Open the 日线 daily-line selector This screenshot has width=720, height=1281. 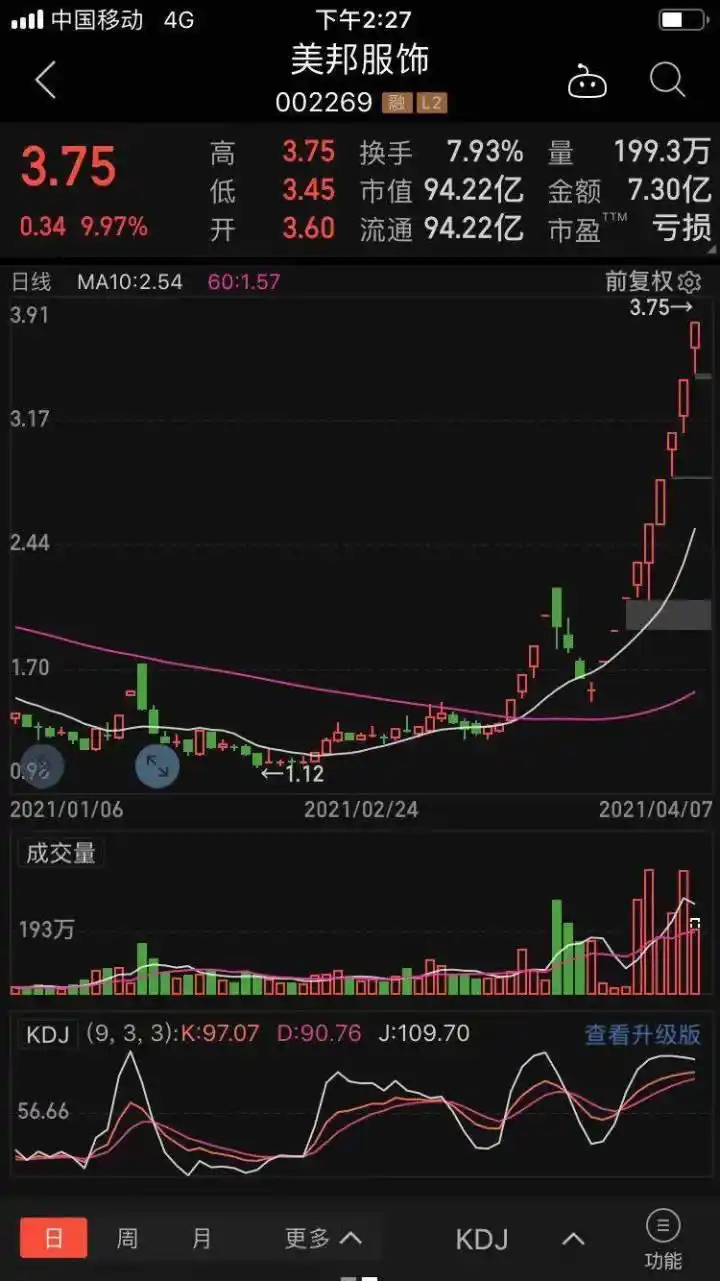click(32, 281)
